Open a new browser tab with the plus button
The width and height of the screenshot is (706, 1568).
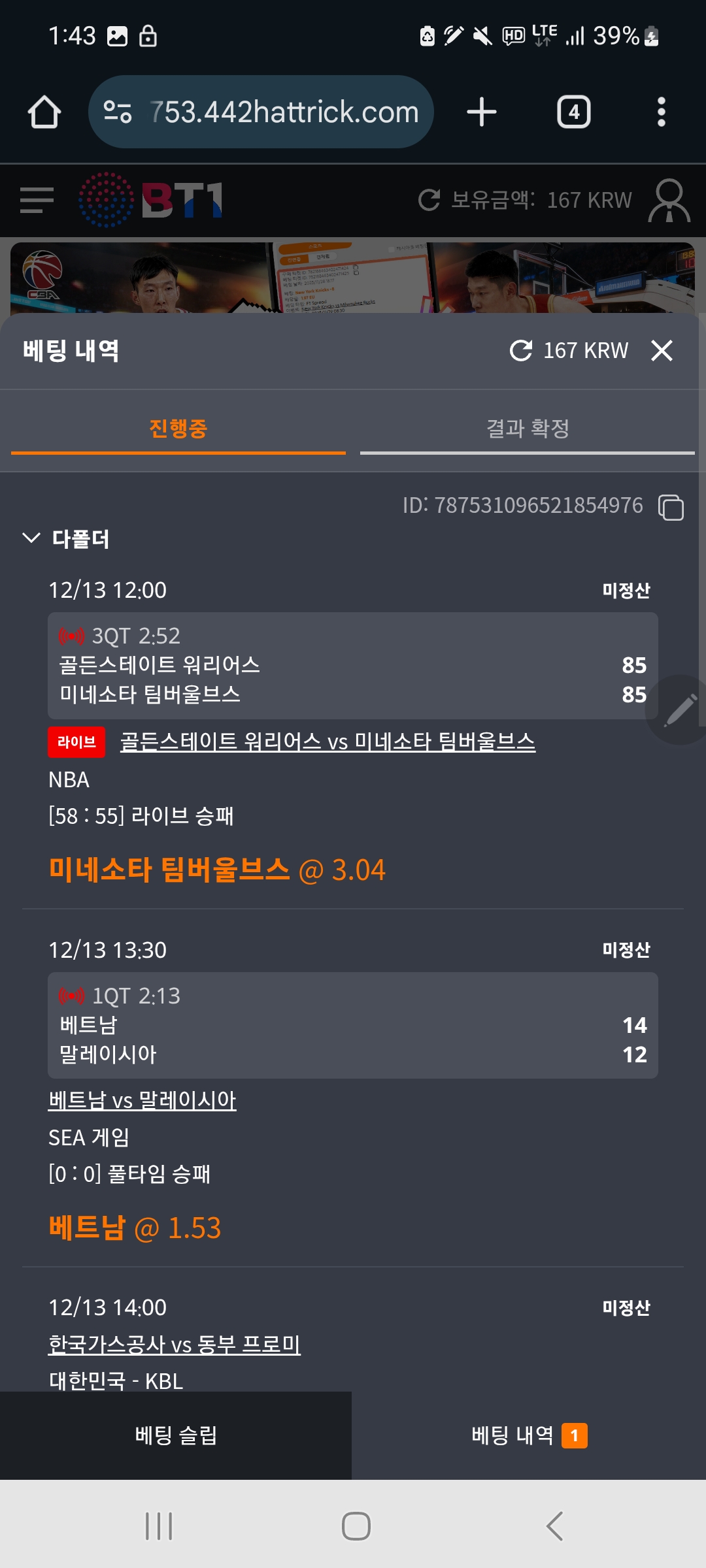[x=482, y=111]
